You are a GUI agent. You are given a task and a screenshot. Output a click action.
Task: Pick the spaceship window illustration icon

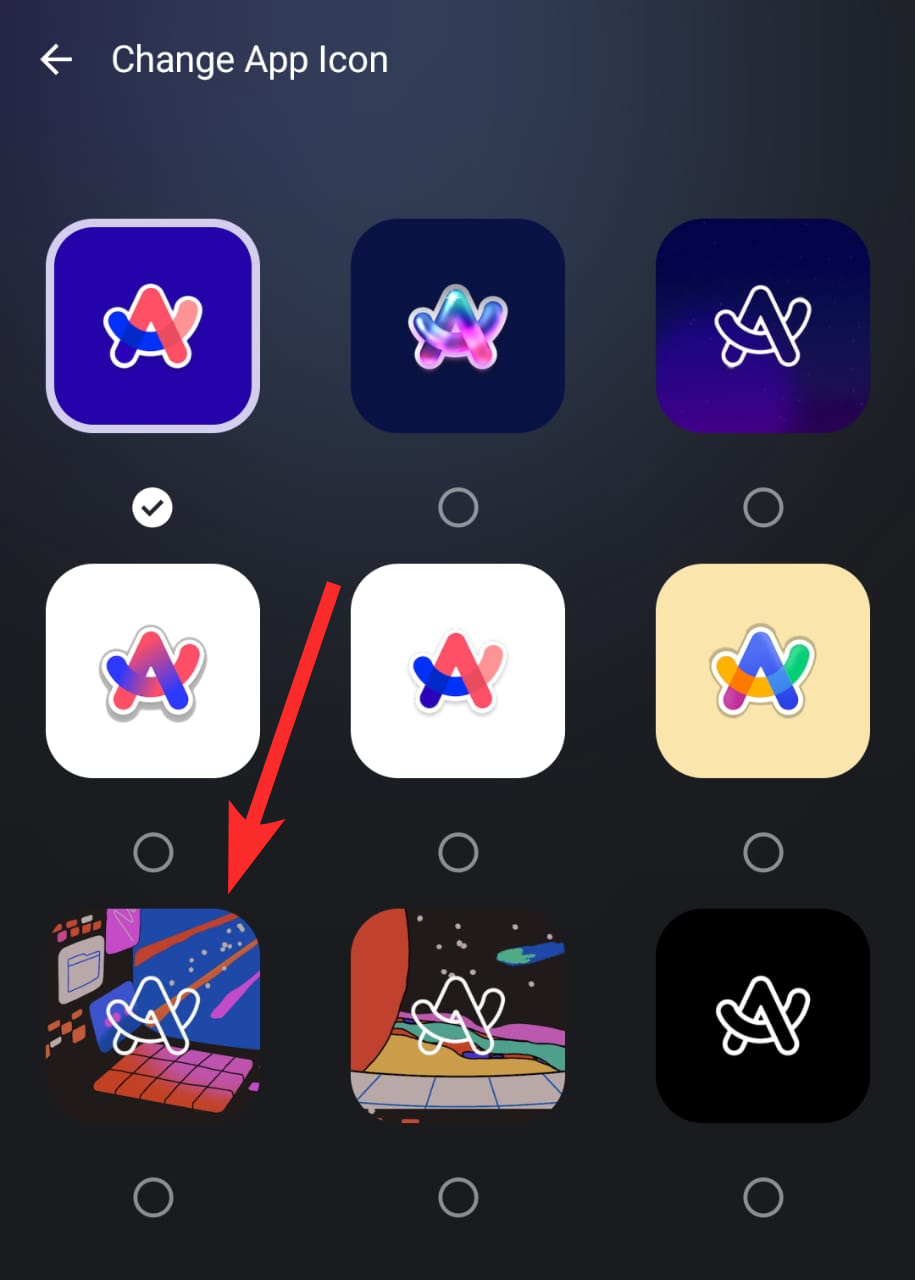(458, 1015)
